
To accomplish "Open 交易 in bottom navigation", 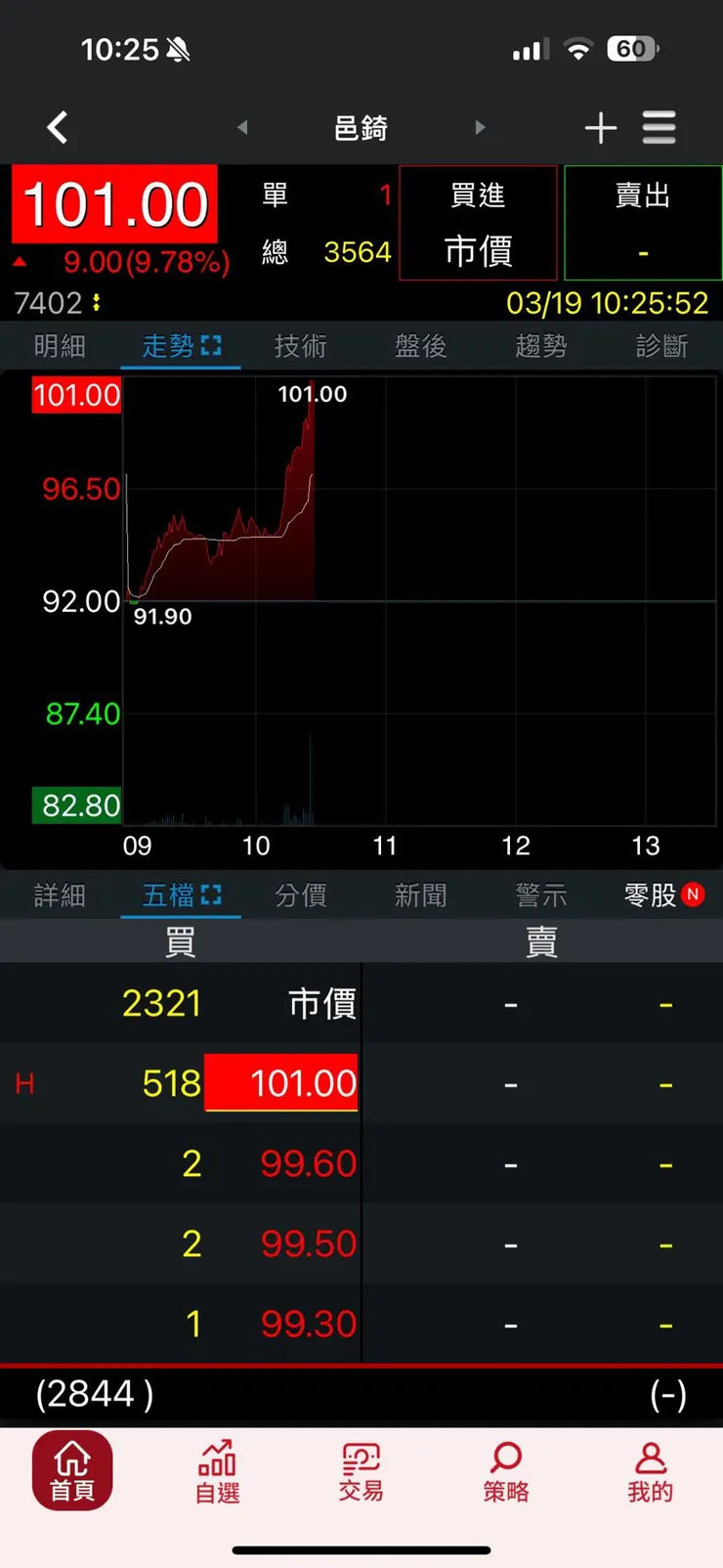I will point(361,1471).
